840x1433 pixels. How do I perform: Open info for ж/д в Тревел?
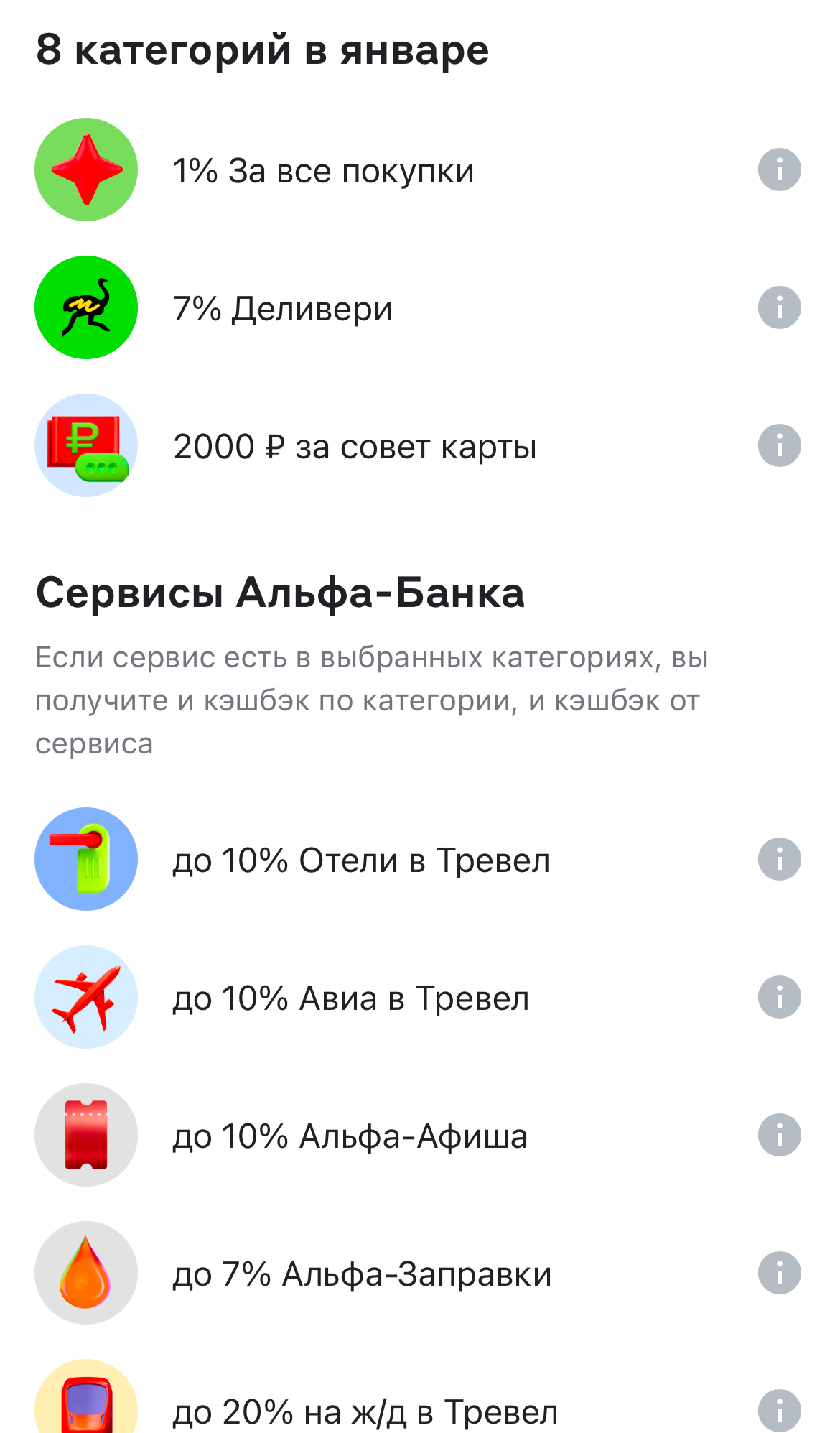779,1411
